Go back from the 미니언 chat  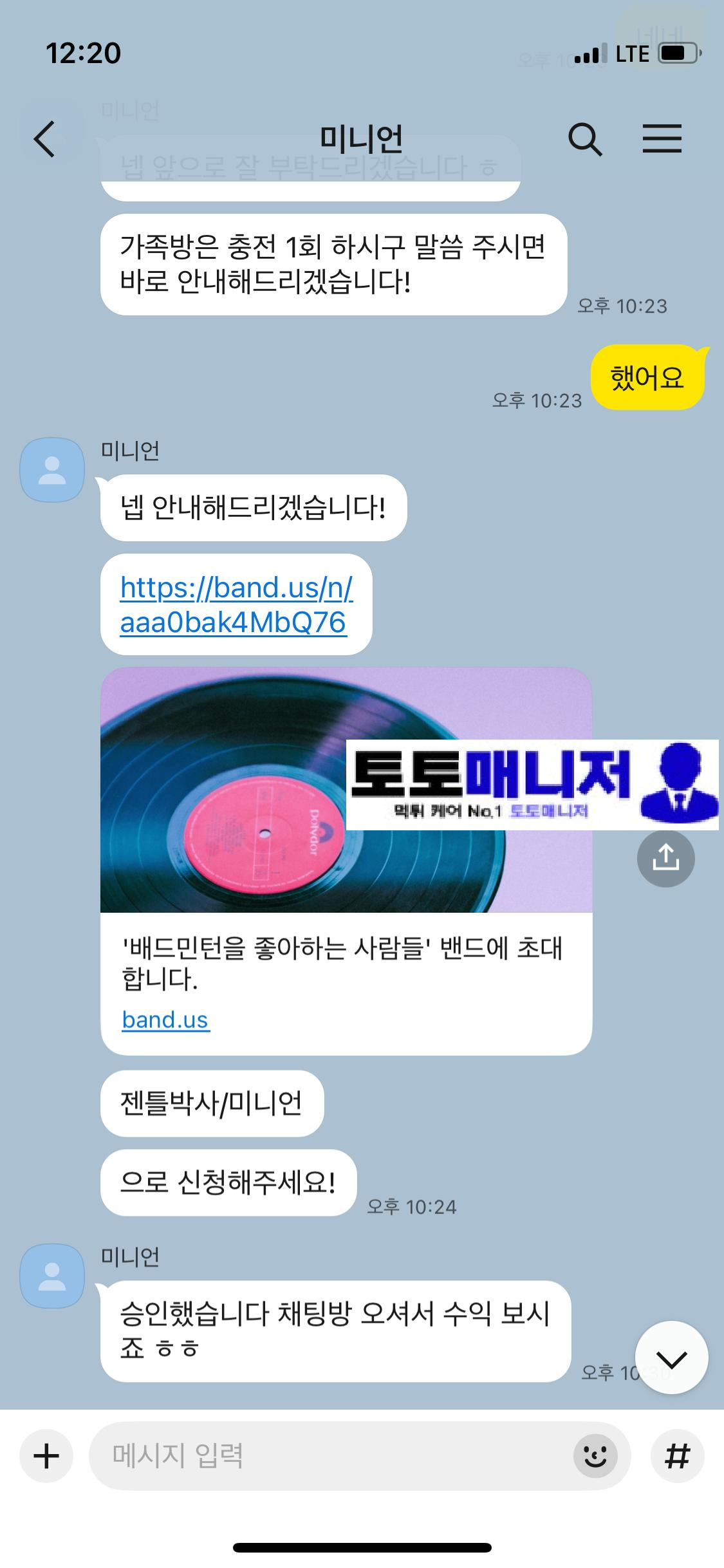coord(44,139)
